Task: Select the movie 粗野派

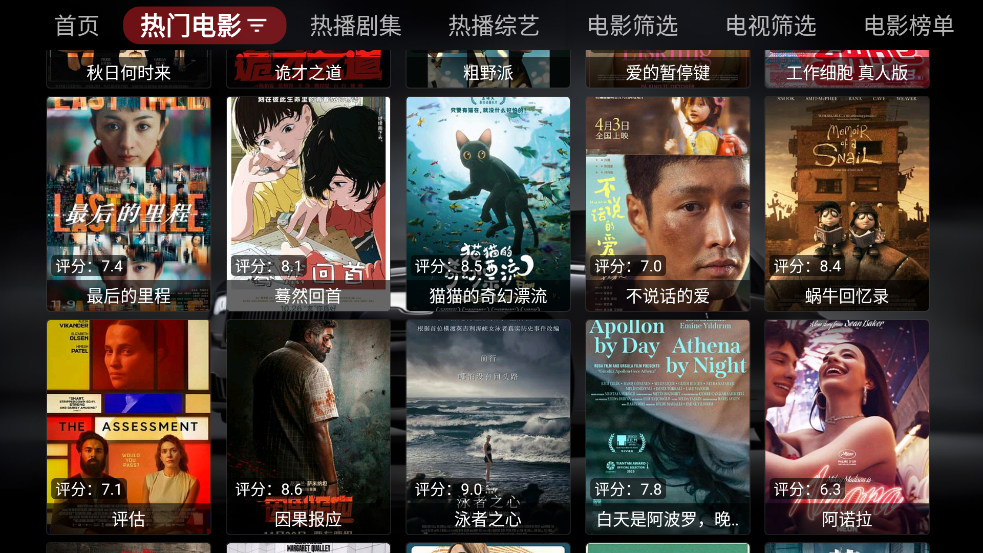Action: pyautogui.click(x=488, y=69)
